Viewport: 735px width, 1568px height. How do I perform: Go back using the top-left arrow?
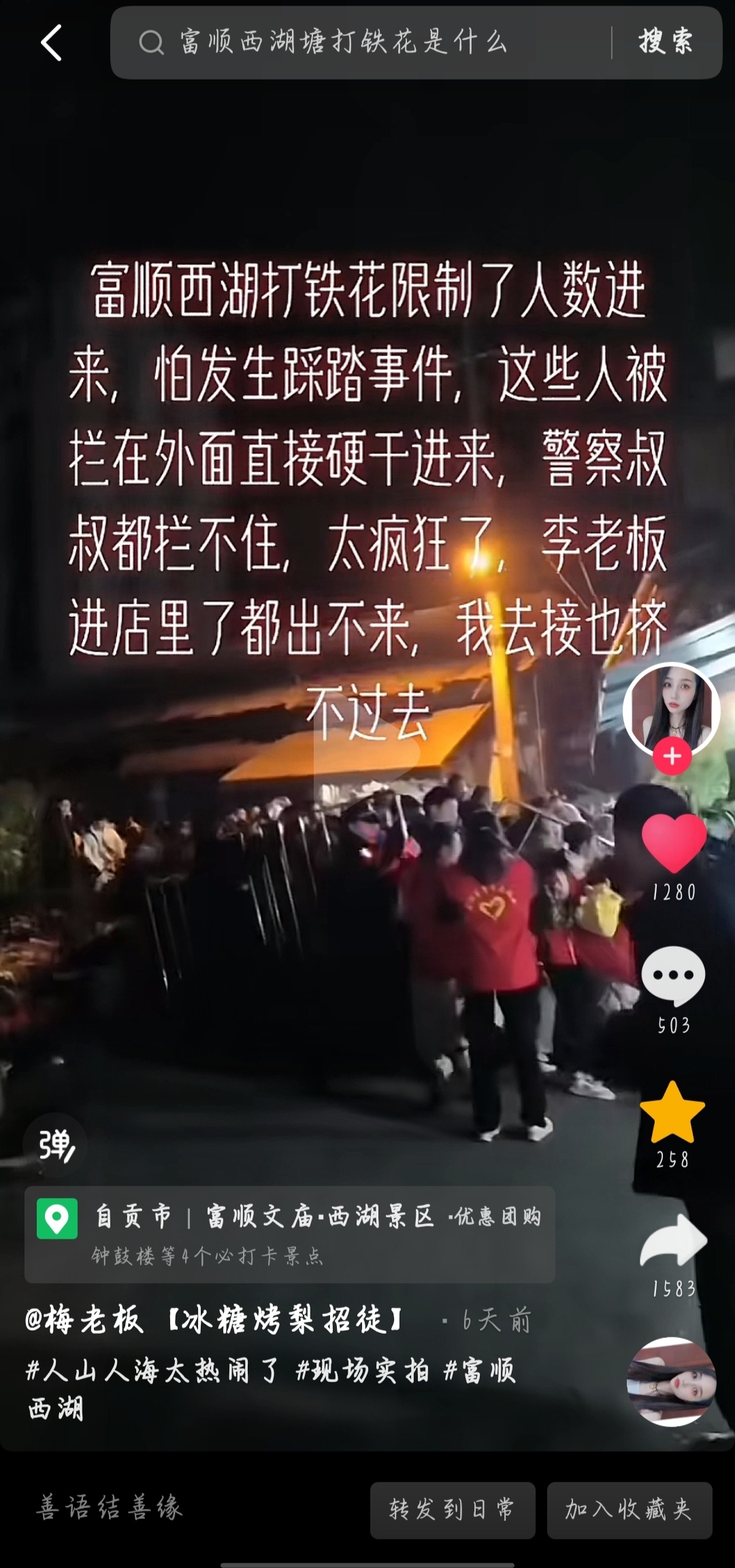point(51,43)
